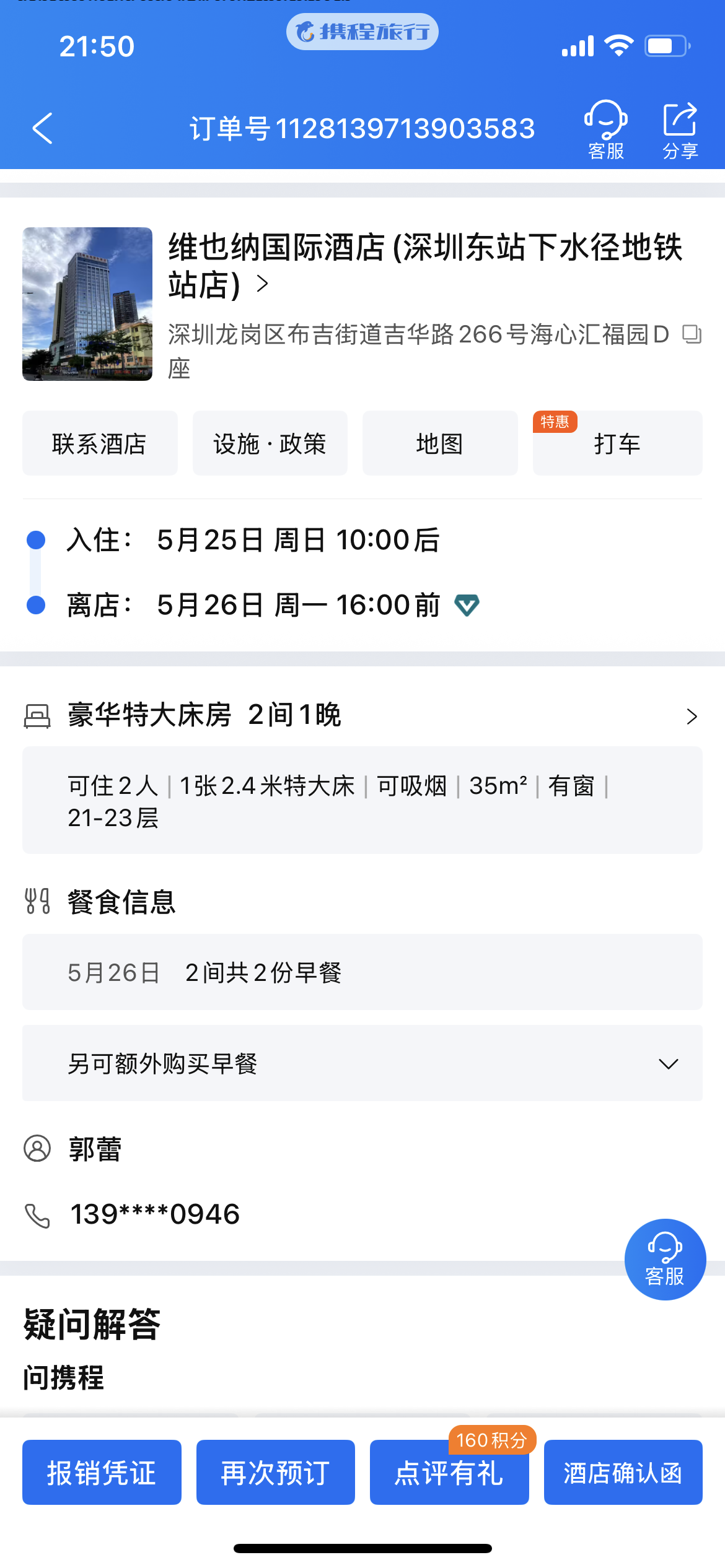Open 豪华特大床房 room details
The width and height of the screenshot is (725, 1568).
[x=362, y=715]
